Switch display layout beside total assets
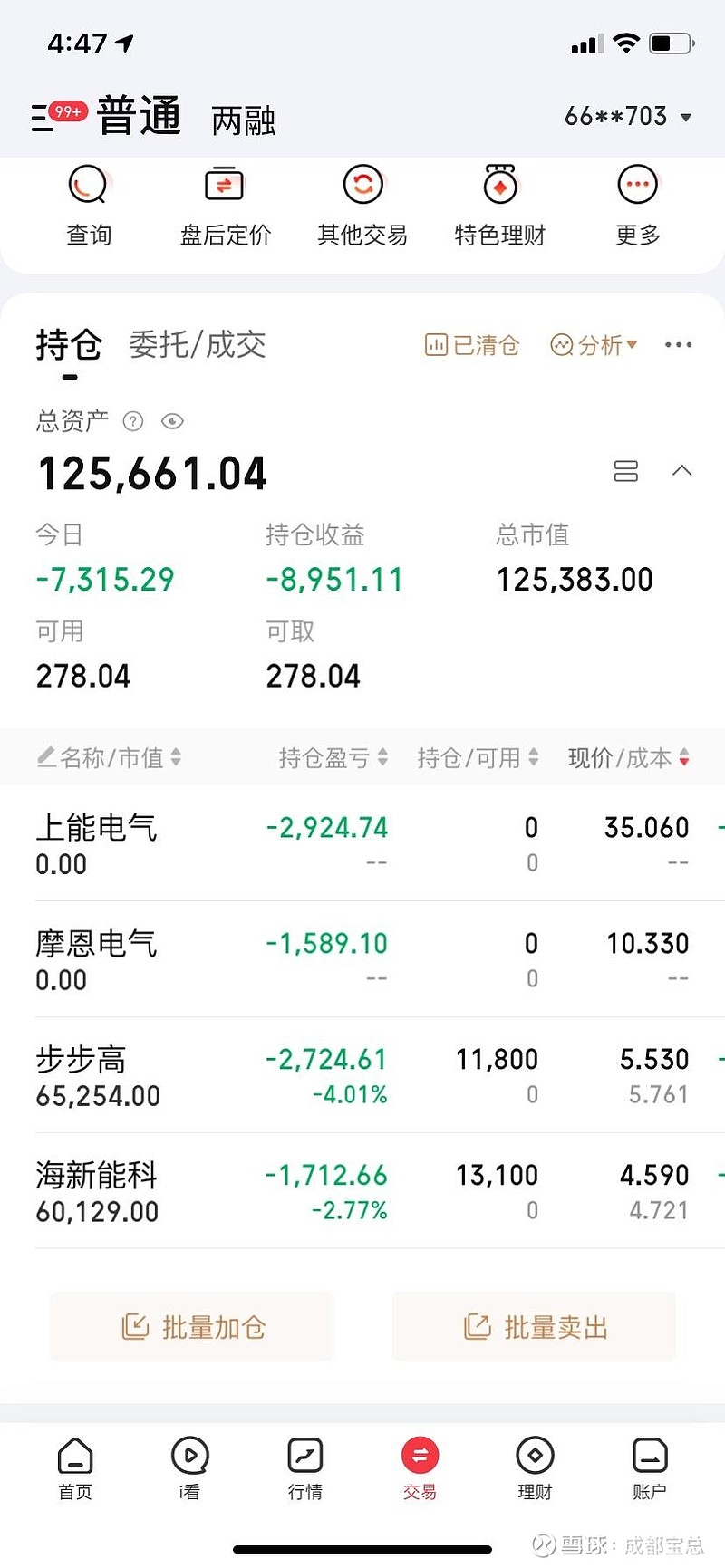Viewport: 725px width, 1568px height. point(625,471)
